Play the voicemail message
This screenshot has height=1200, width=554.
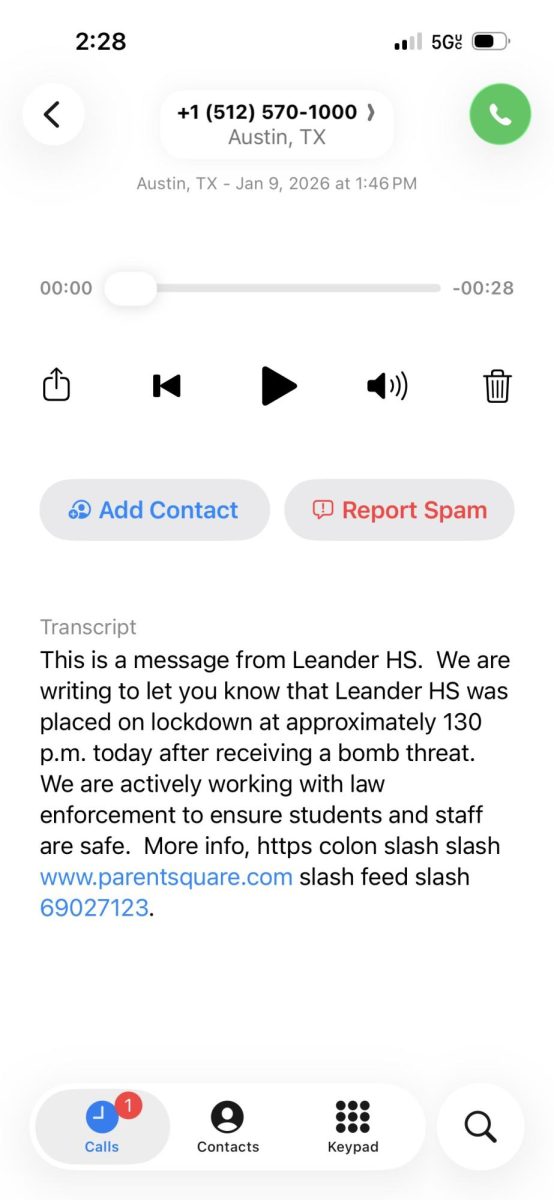pos(278,385)
